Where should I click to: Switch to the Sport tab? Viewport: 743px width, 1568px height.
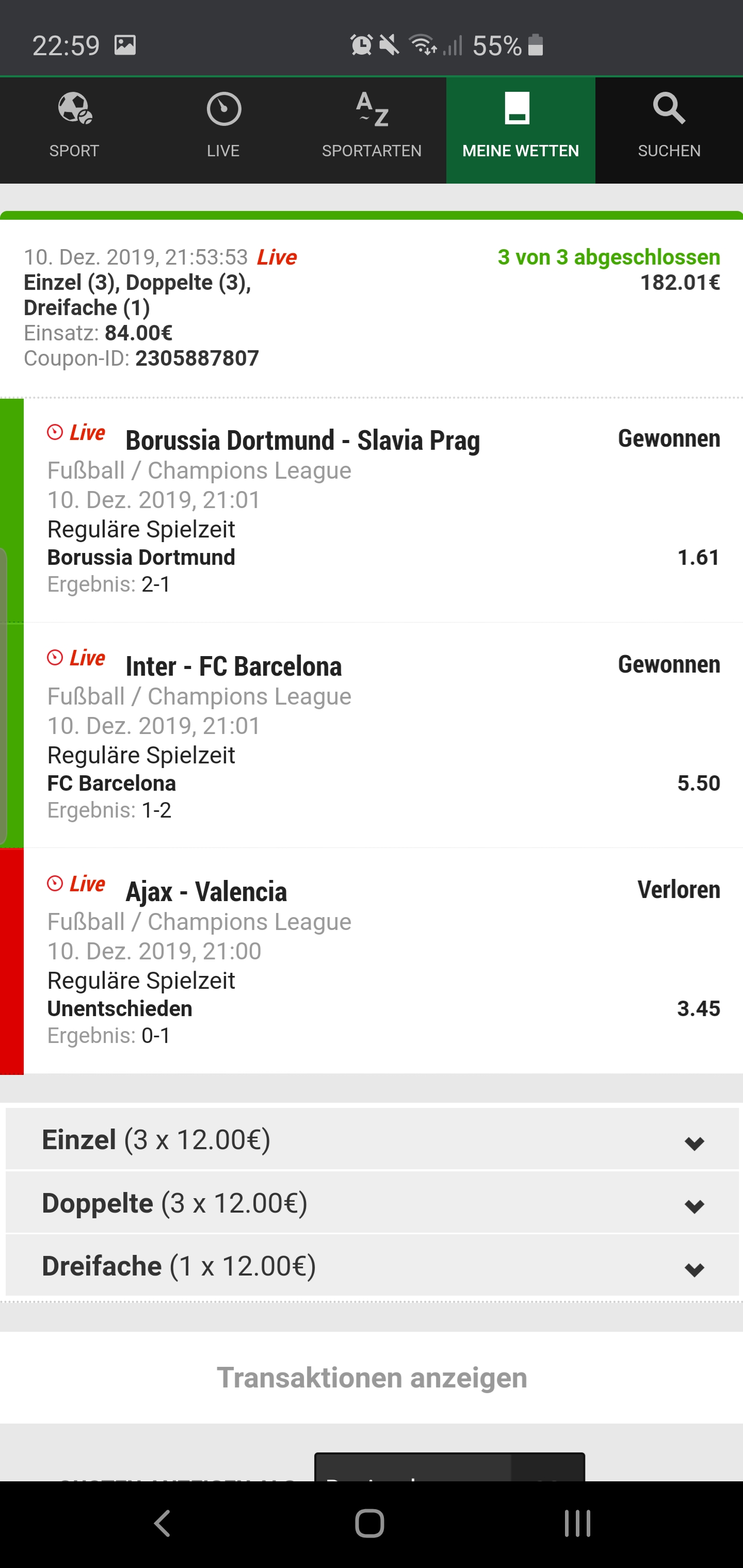pyautogui.click(x=74, y=129)
